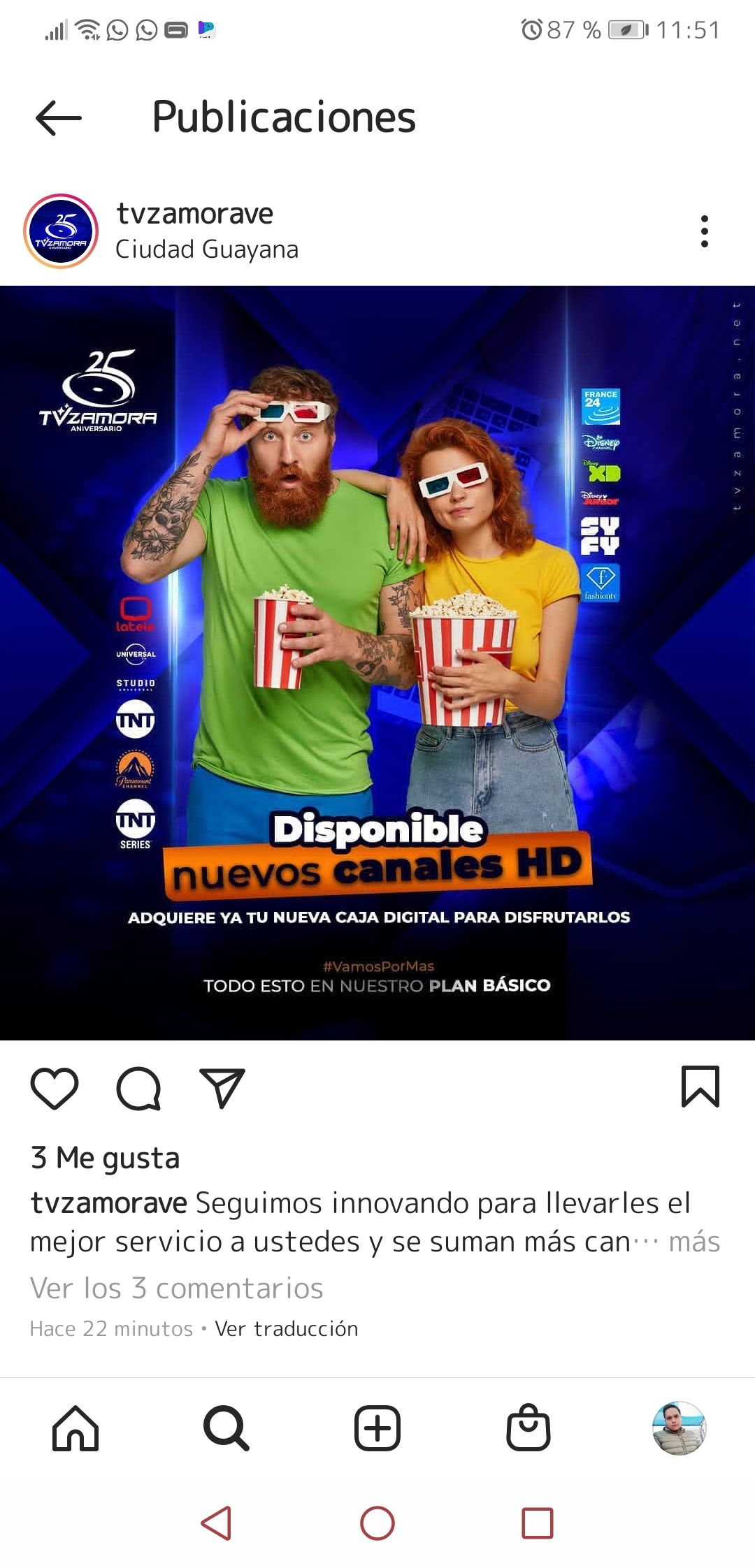
Task: Switch to the Home tab
Action: click(x=75, y=1428)
